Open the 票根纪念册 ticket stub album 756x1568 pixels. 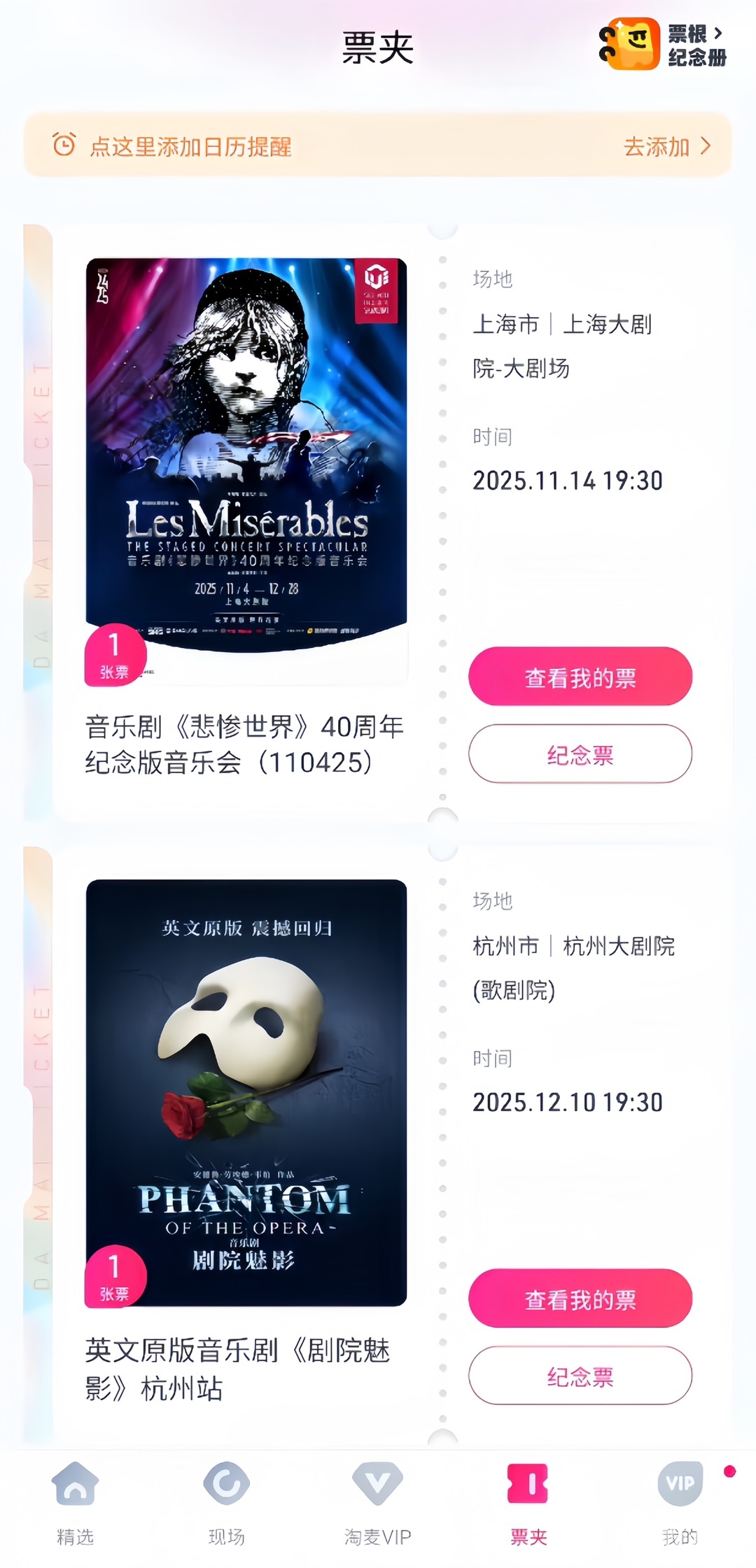(x=662, y=45)
